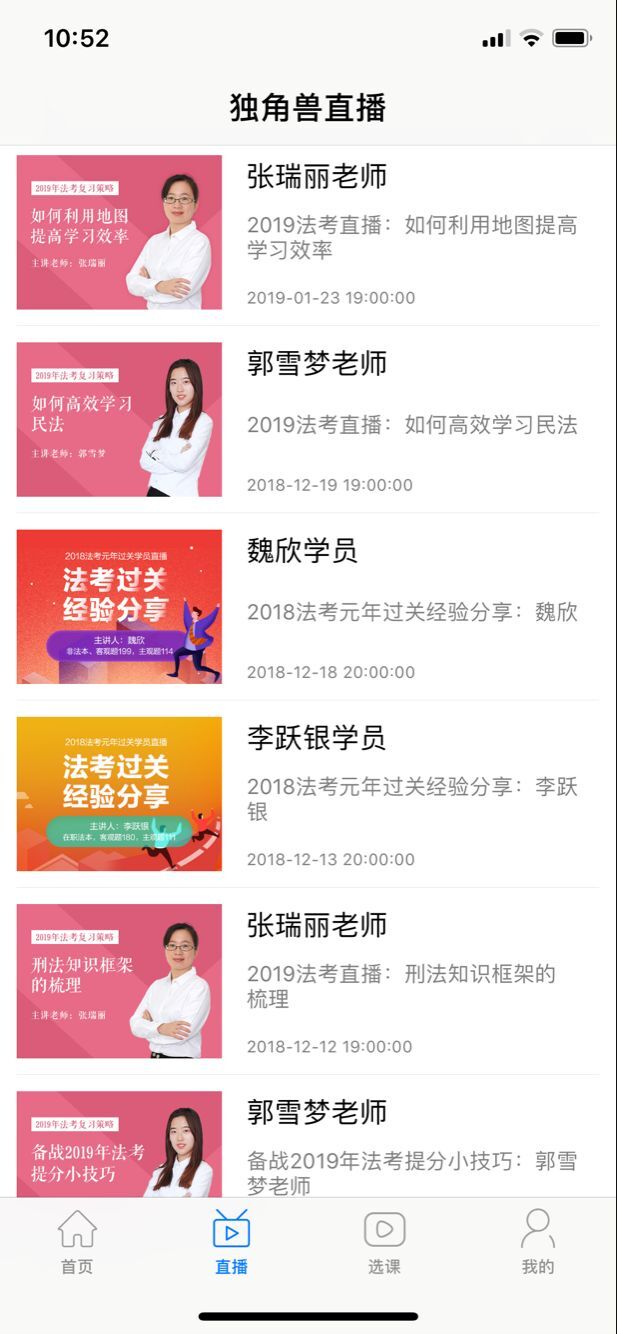Open 魏欣学员's 过关经验分享 live stream
Image resolution: width=617 pixels, height=1334 pixels.
click(x=308, y=607)
